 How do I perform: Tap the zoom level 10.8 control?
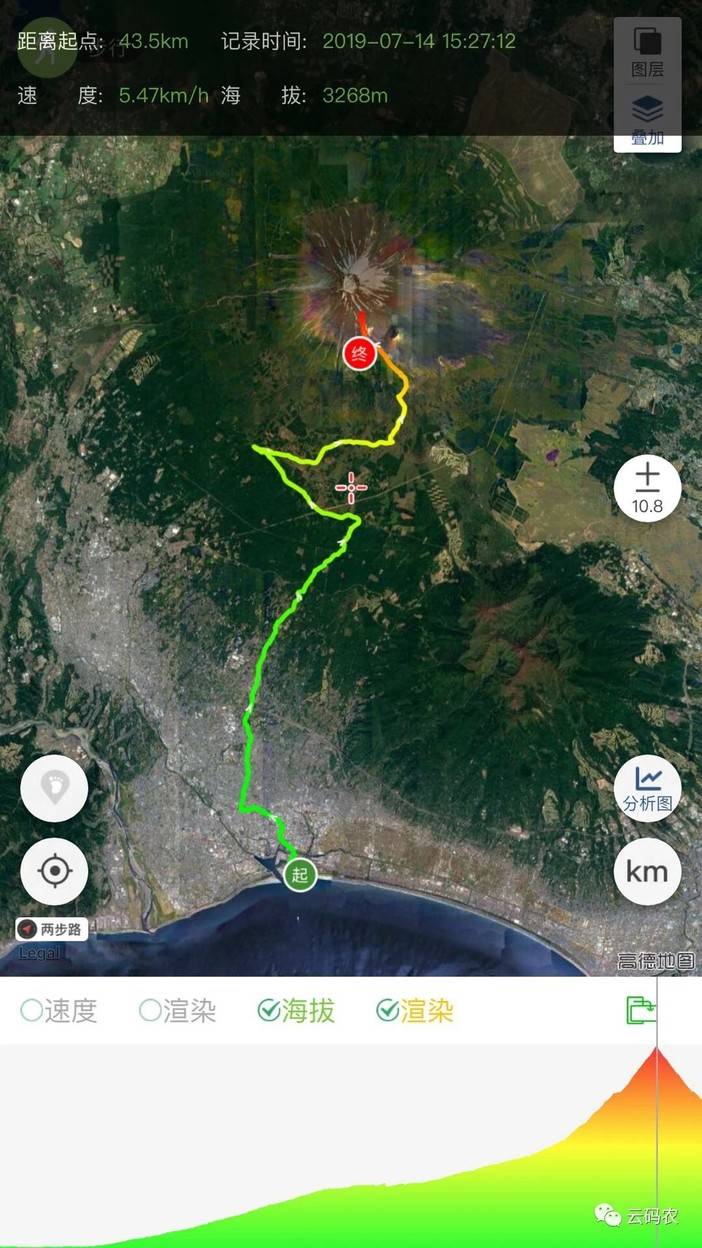click(647, 487)
